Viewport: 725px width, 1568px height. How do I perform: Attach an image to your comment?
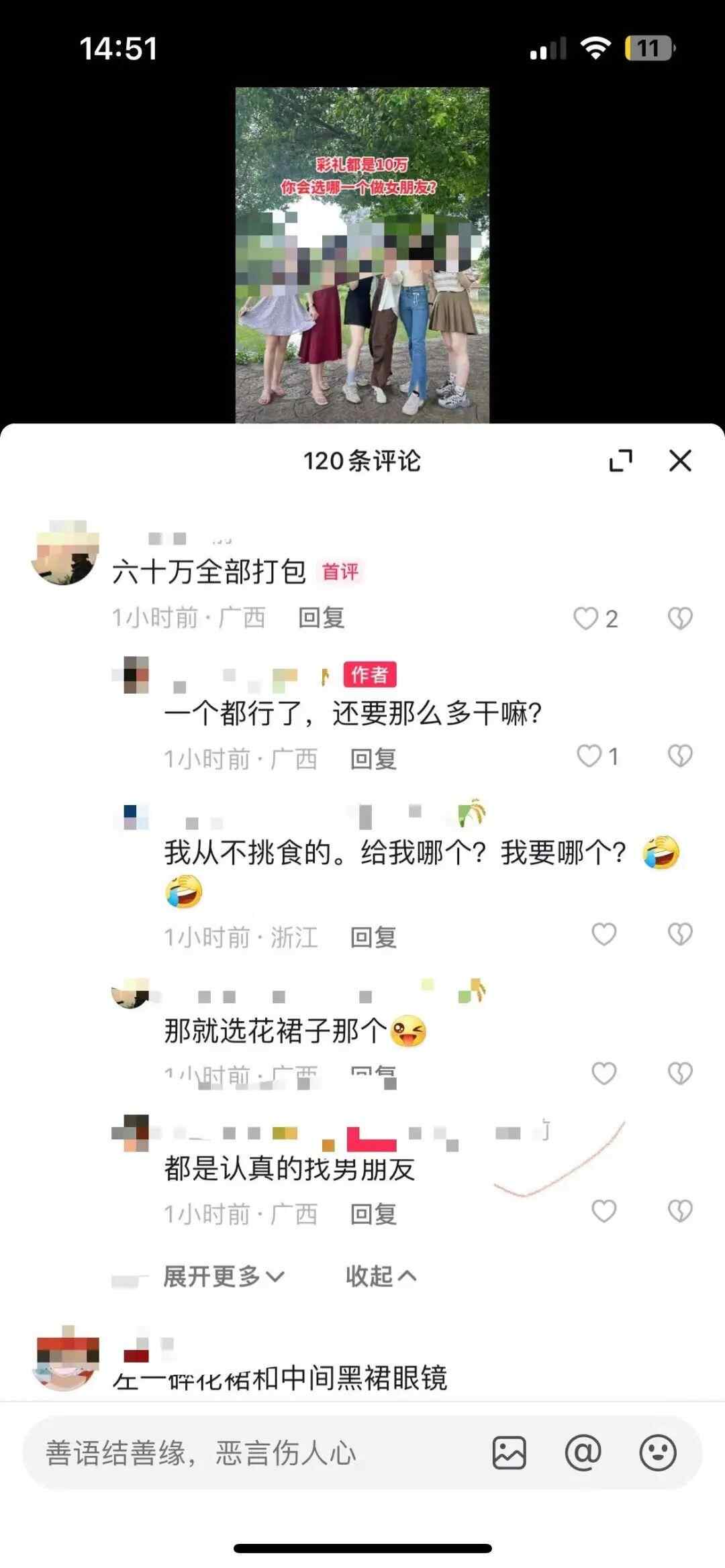(510, 1453)
